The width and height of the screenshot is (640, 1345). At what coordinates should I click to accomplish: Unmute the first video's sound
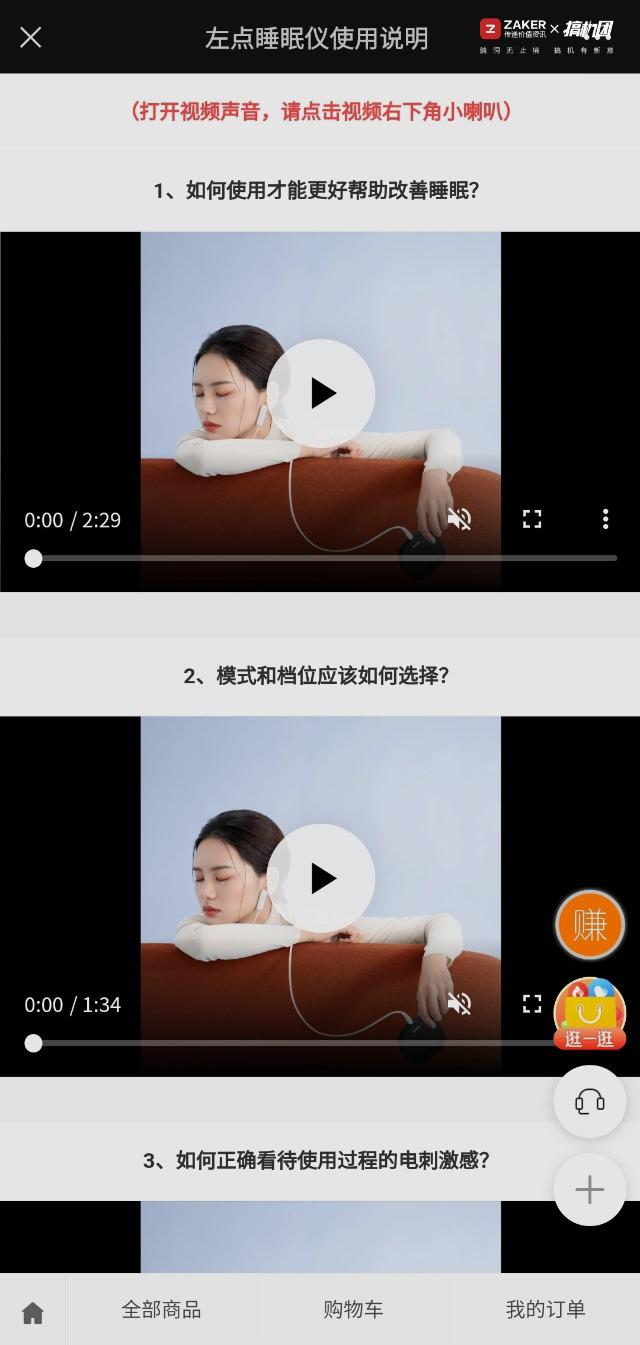click(x=459, y=519)
